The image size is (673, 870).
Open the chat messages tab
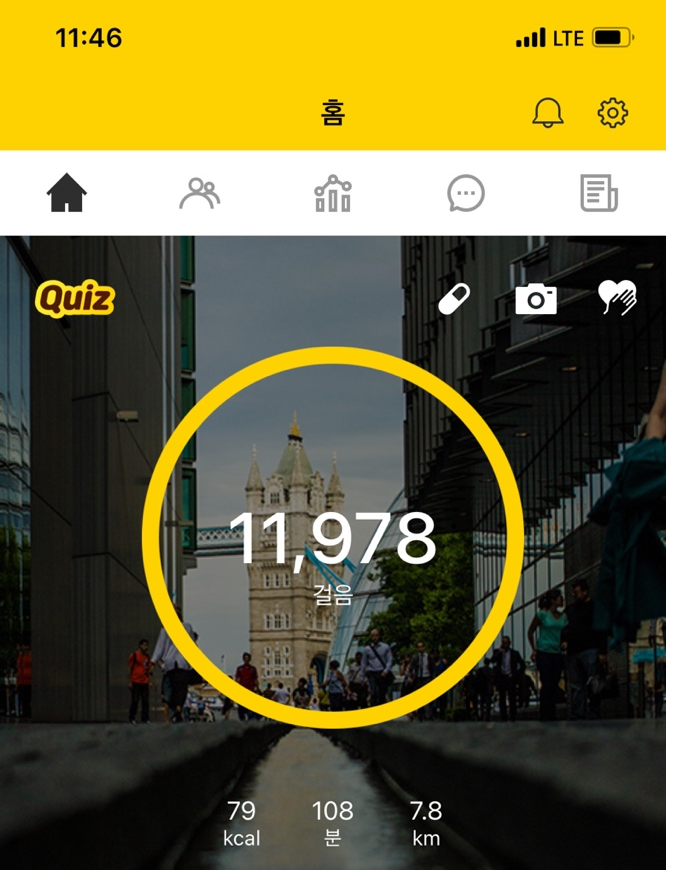point(466,193)
